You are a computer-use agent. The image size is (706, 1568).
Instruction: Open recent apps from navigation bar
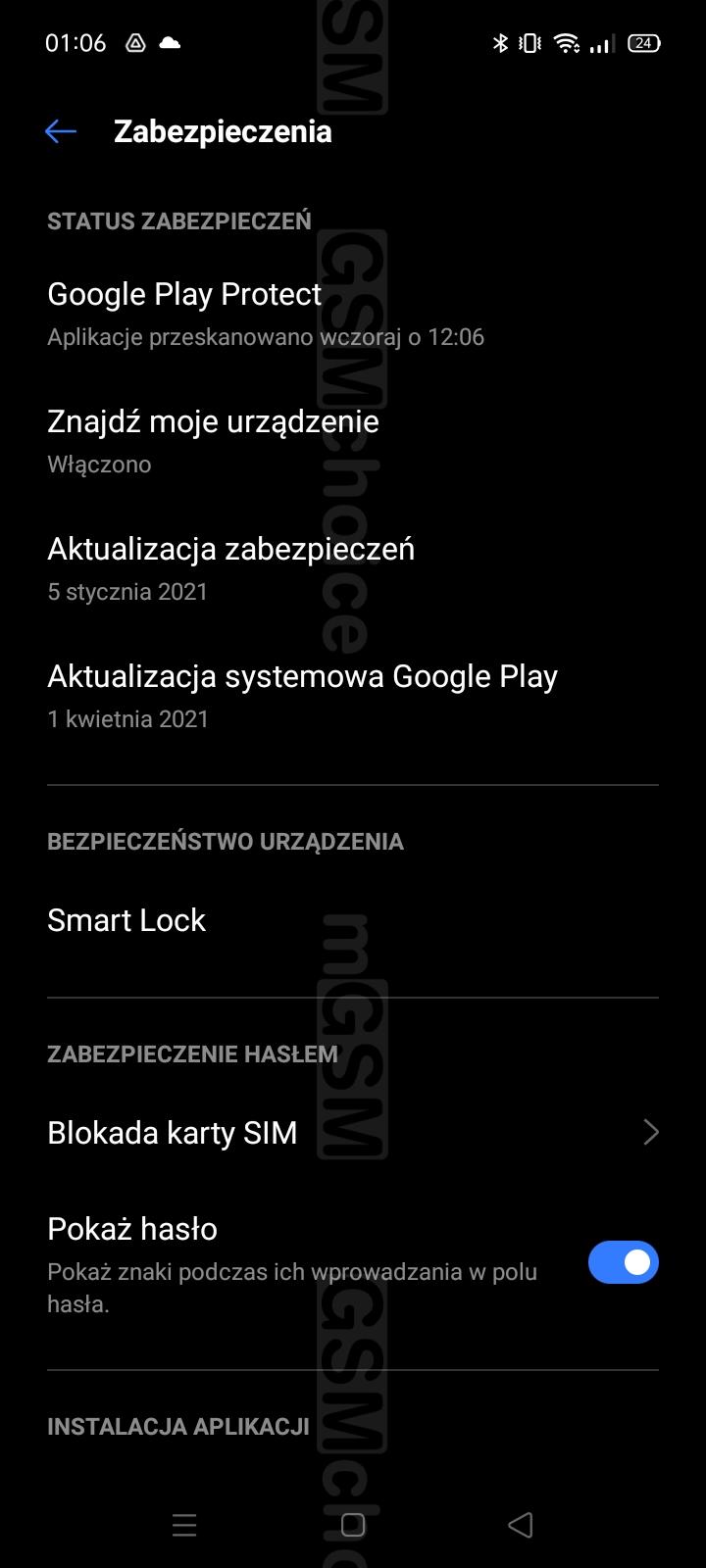click(x=184, y=1525)
